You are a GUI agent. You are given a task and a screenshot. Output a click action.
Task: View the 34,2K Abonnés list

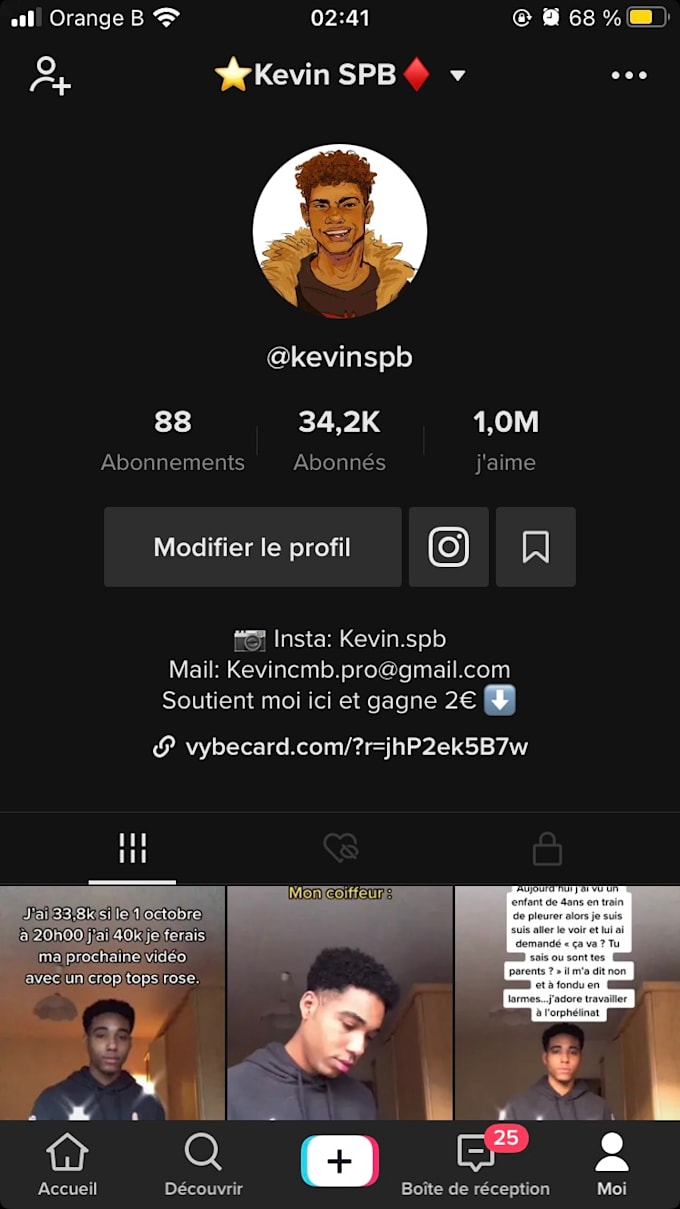pyautogui.click(x=340, y=440)
